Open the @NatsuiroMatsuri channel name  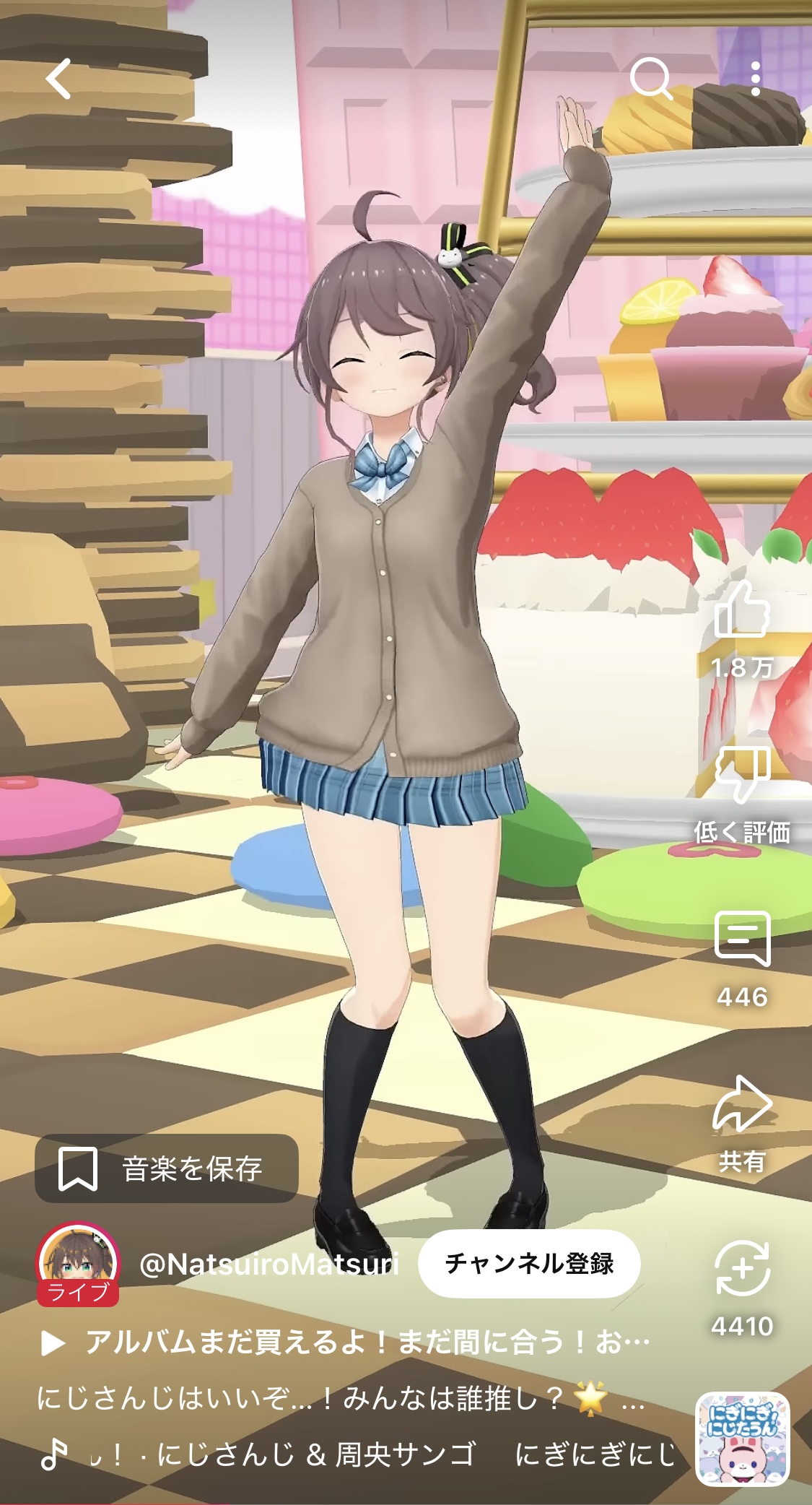click(x=269, y=1265)
